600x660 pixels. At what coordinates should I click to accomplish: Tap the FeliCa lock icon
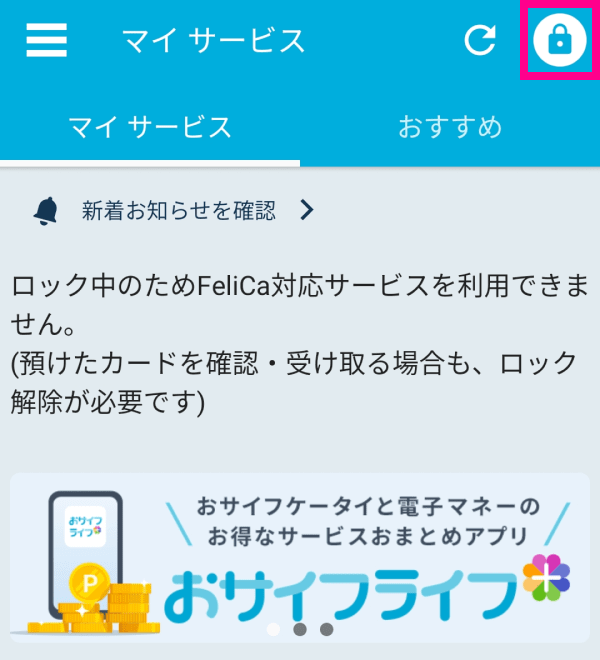pos(559,40)
